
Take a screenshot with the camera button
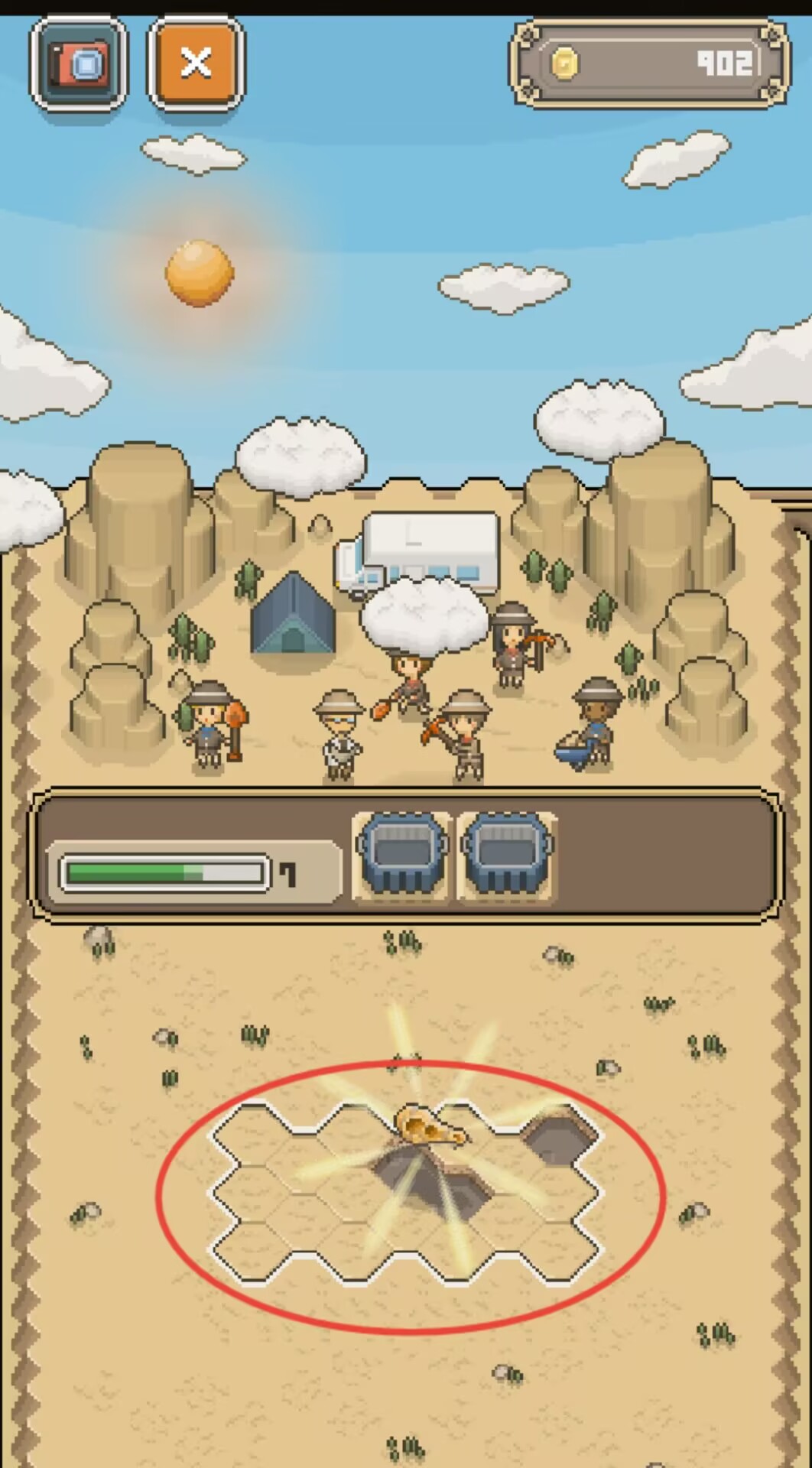click(x=79, y=65)
